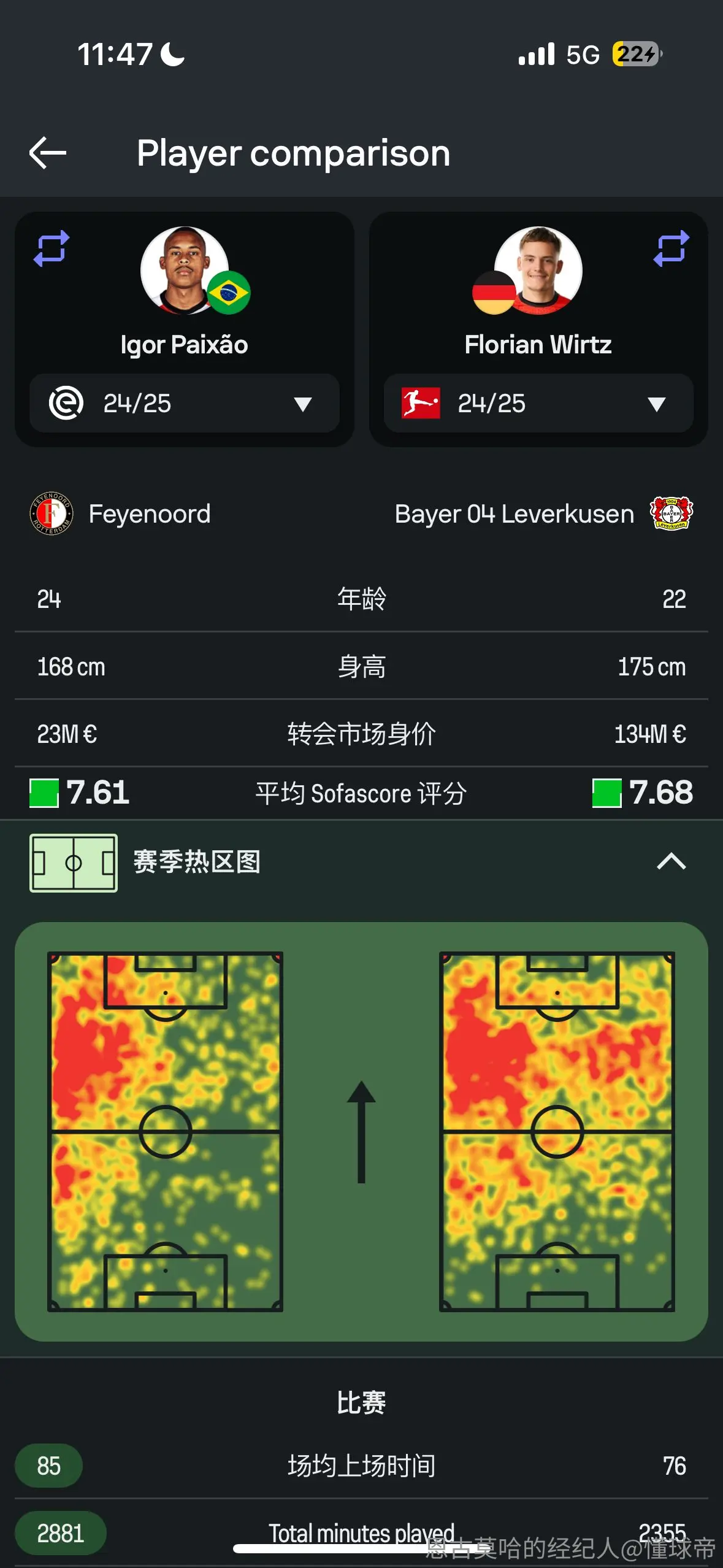Image resolution: width=723 pixels, height=1568 pixels.
Task: Open Igor Paixão's player profile photo
Action: (x=185, y=271)
